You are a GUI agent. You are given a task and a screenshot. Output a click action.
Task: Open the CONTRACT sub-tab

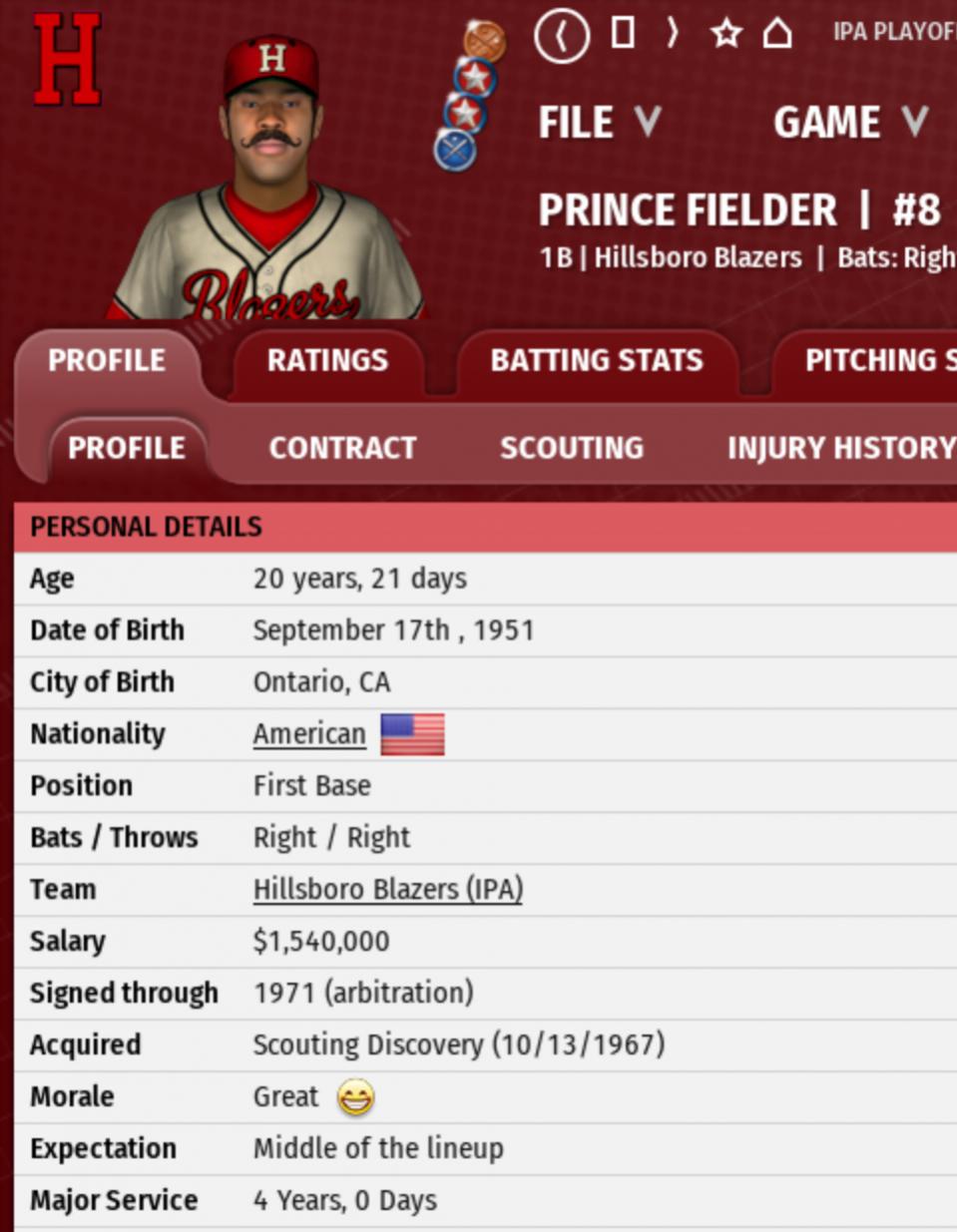tap(342, 448)
